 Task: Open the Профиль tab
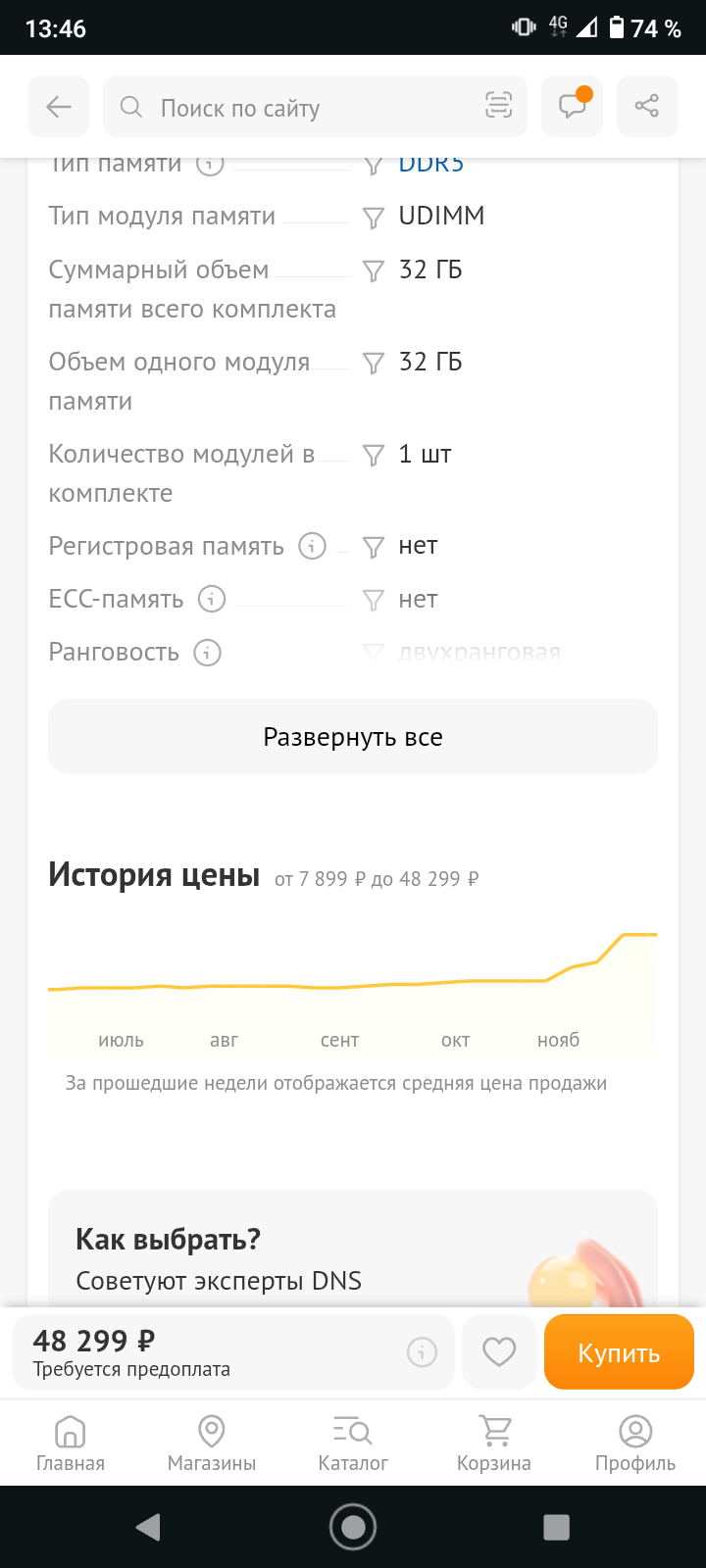(635, 1444)
